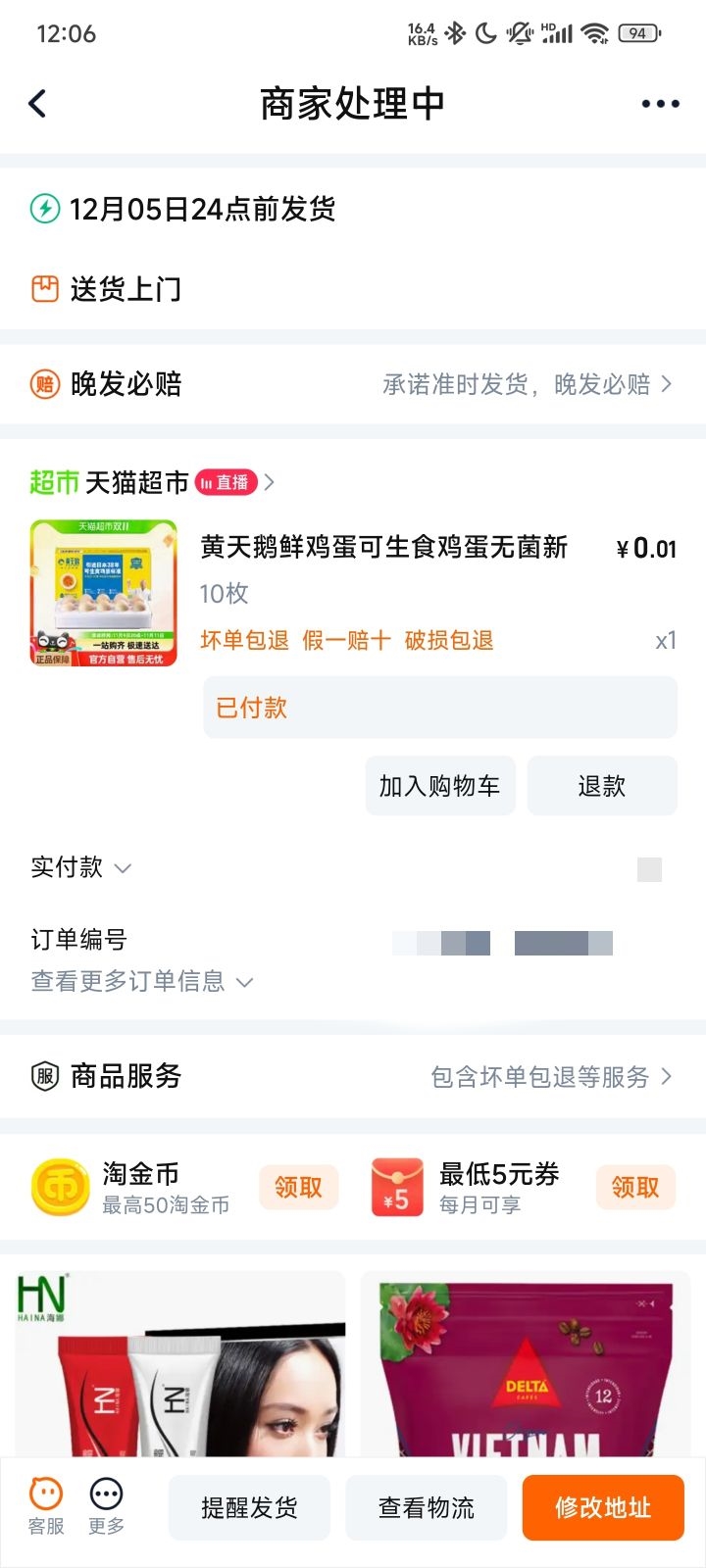The image size is (706, 1568).
Task: Contact 客服 customer service
Action: [x=46, y=1506]
